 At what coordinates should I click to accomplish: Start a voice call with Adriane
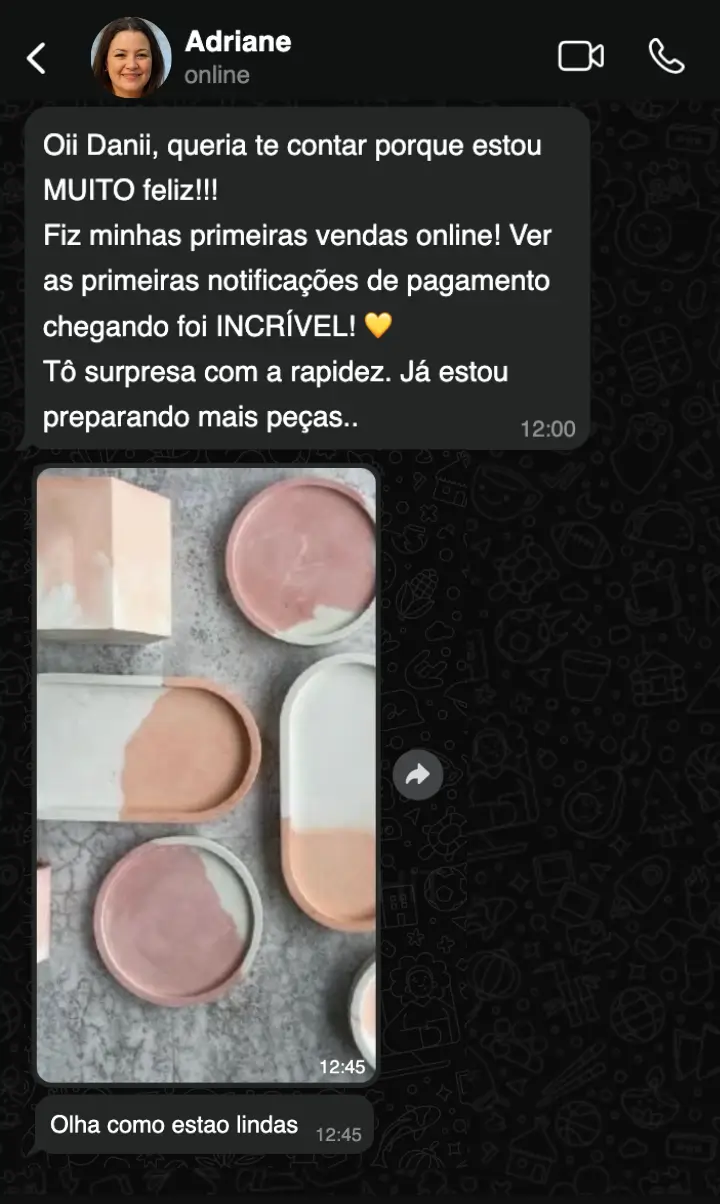pyautogui.click(x=666, y=56)
